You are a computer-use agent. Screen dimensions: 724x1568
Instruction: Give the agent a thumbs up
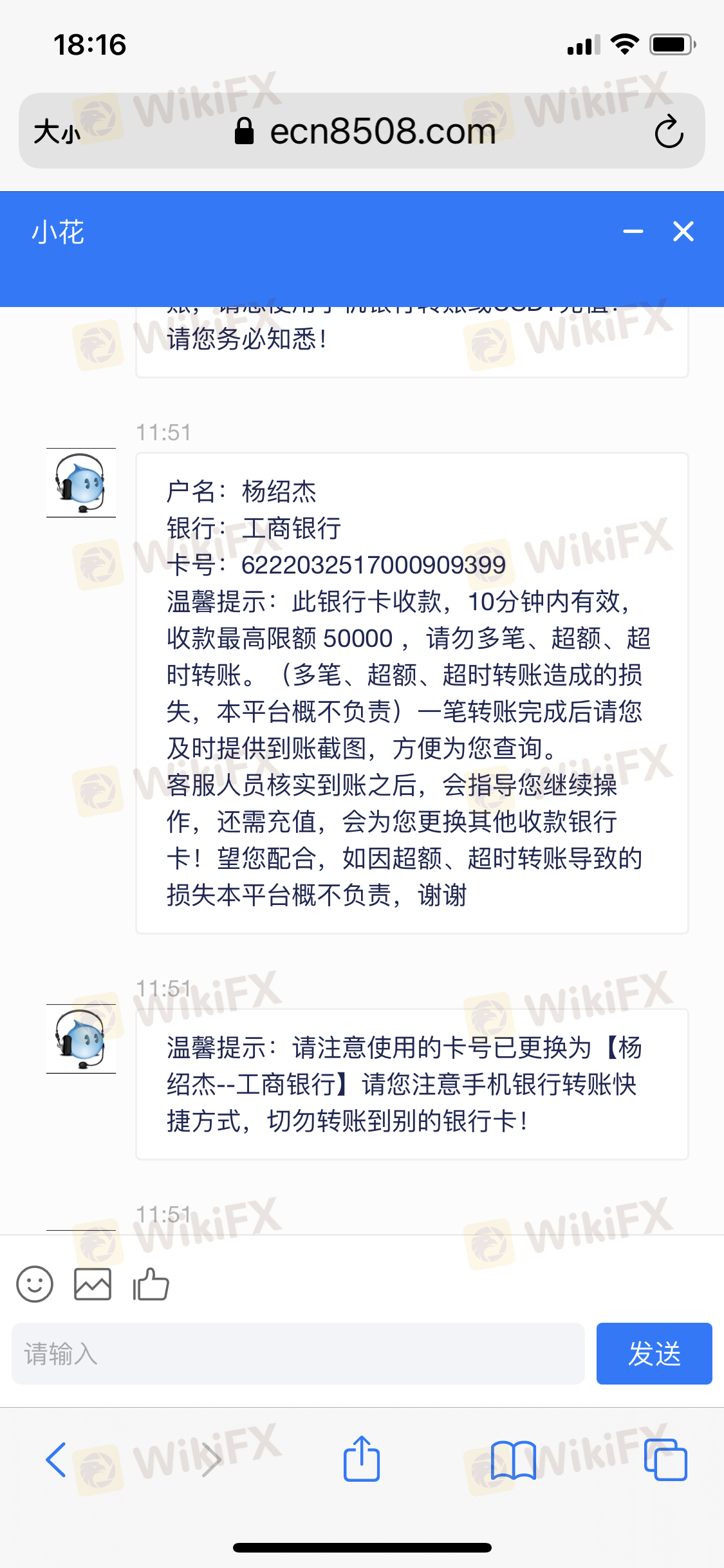click(151, 1284)
